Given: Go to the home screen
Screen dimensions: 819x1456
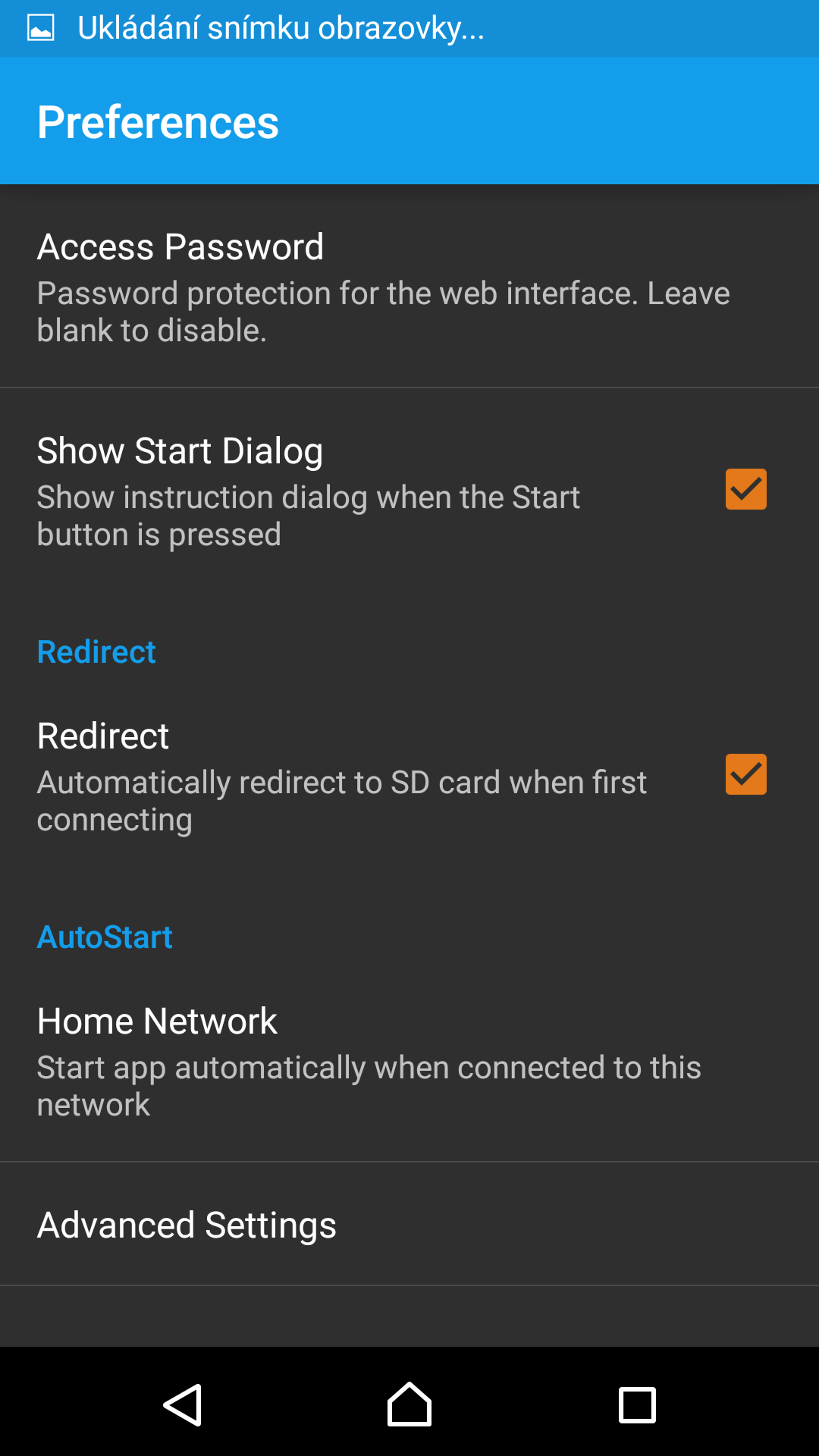Looking at the screenshot, I should pos(409,1404).
